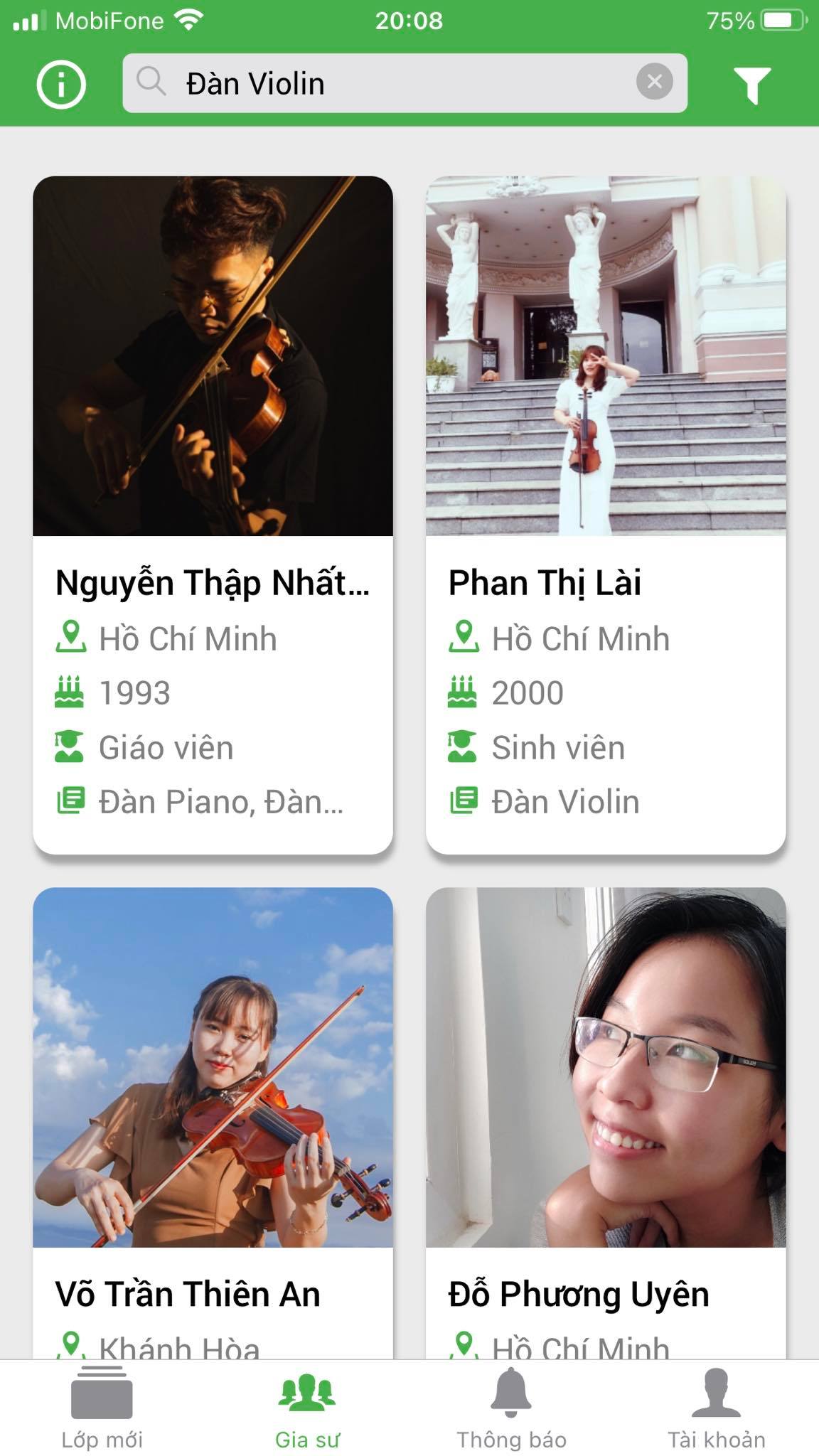
Task: Clear the search text
Action: tap(654, 82)
